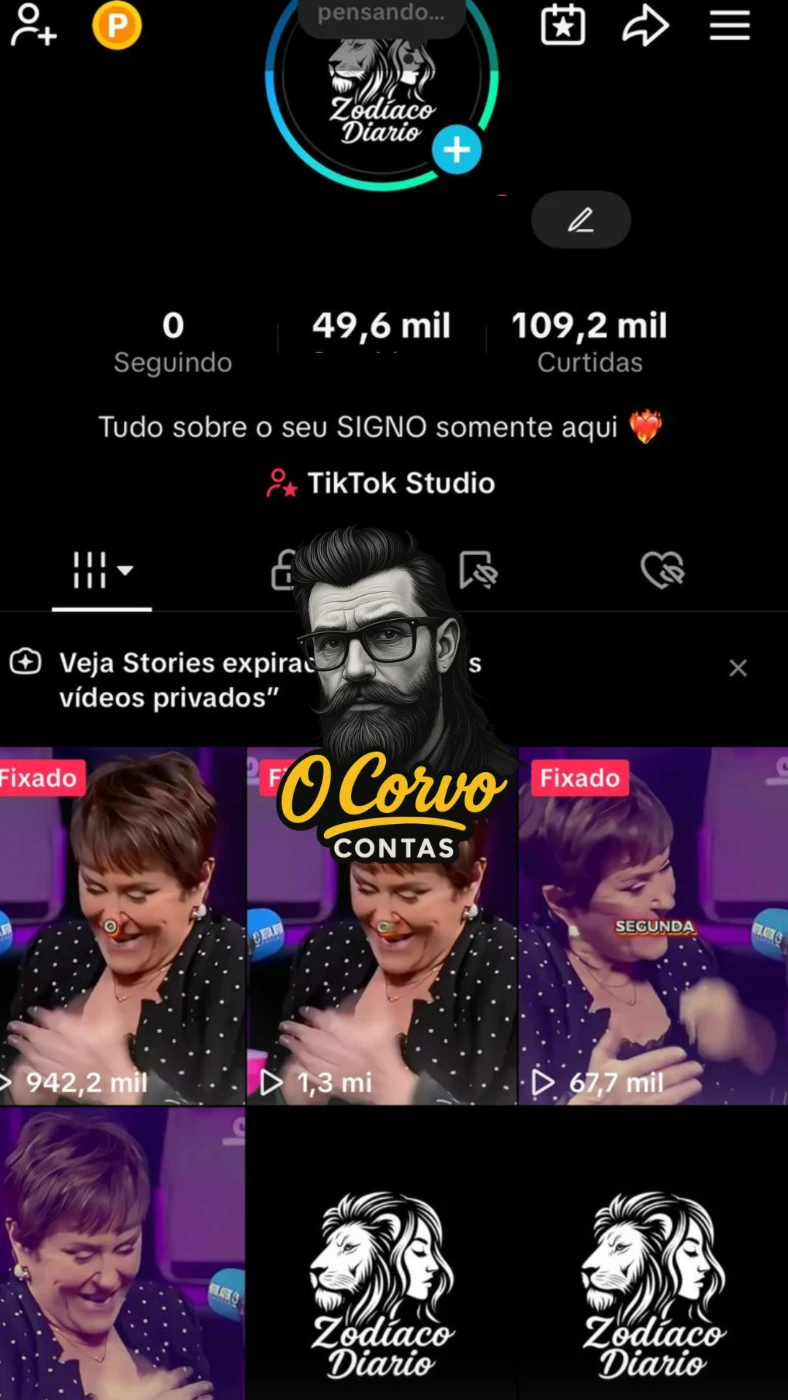This screenshot has width=788, height=1400.
Task: Open the hamburger menu
Action: click(730, 25)
